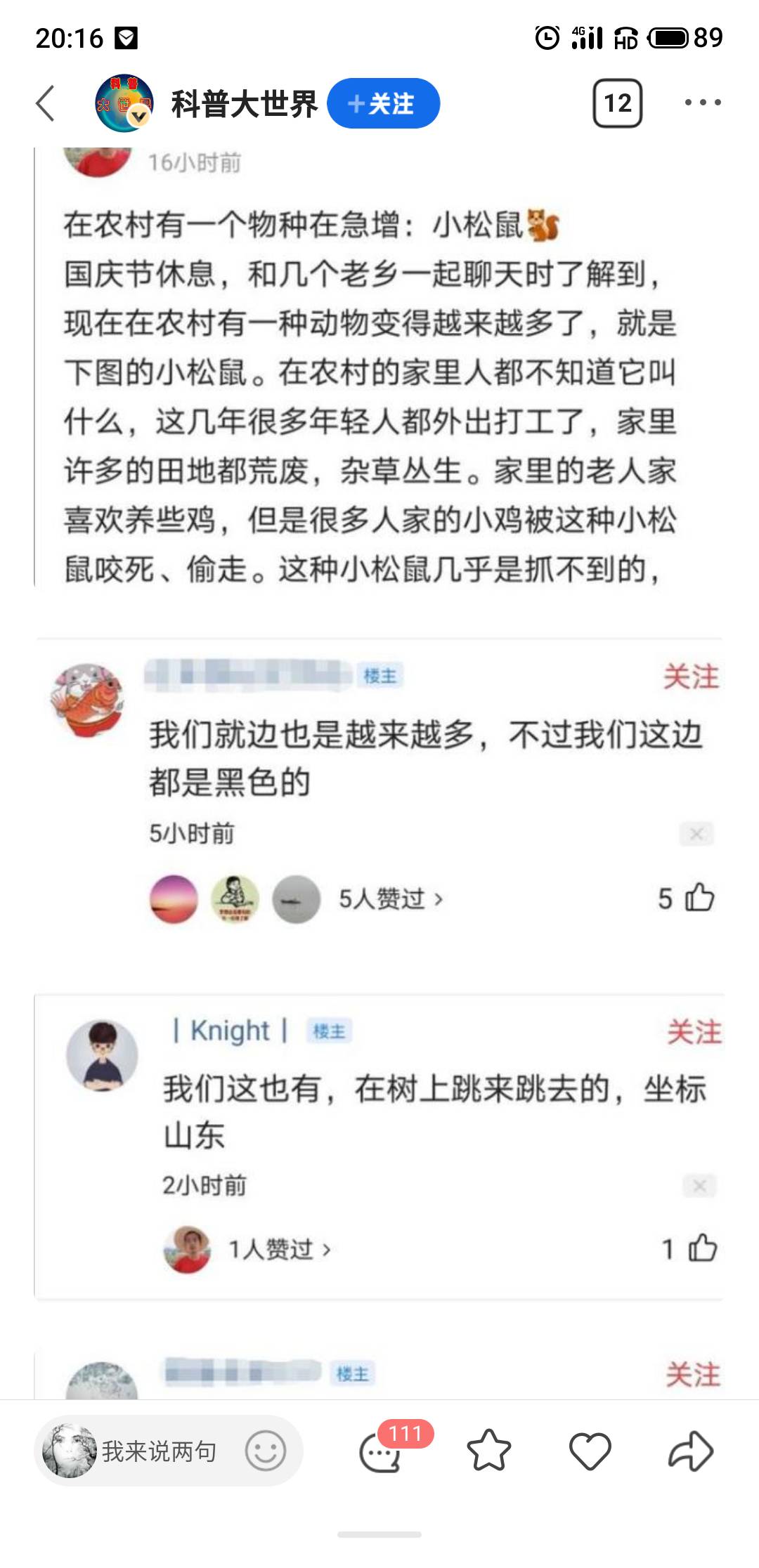The height and width of the screenshot is (1568, 759).
Task: Like this post with the heart
Action: [590, 1451]
